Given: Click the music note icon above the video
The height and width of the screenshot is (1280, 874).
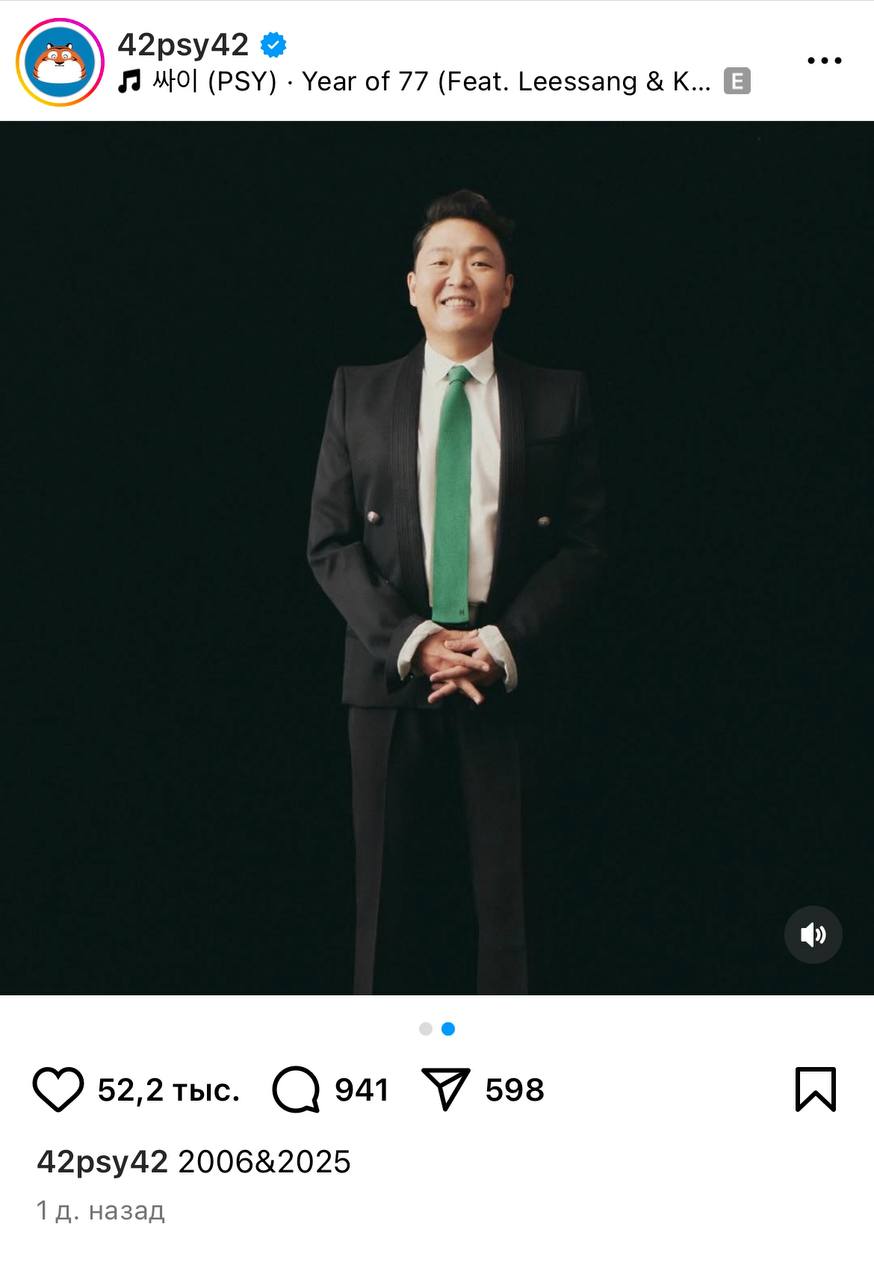Looking at the screenshot, I should (129, 81).
